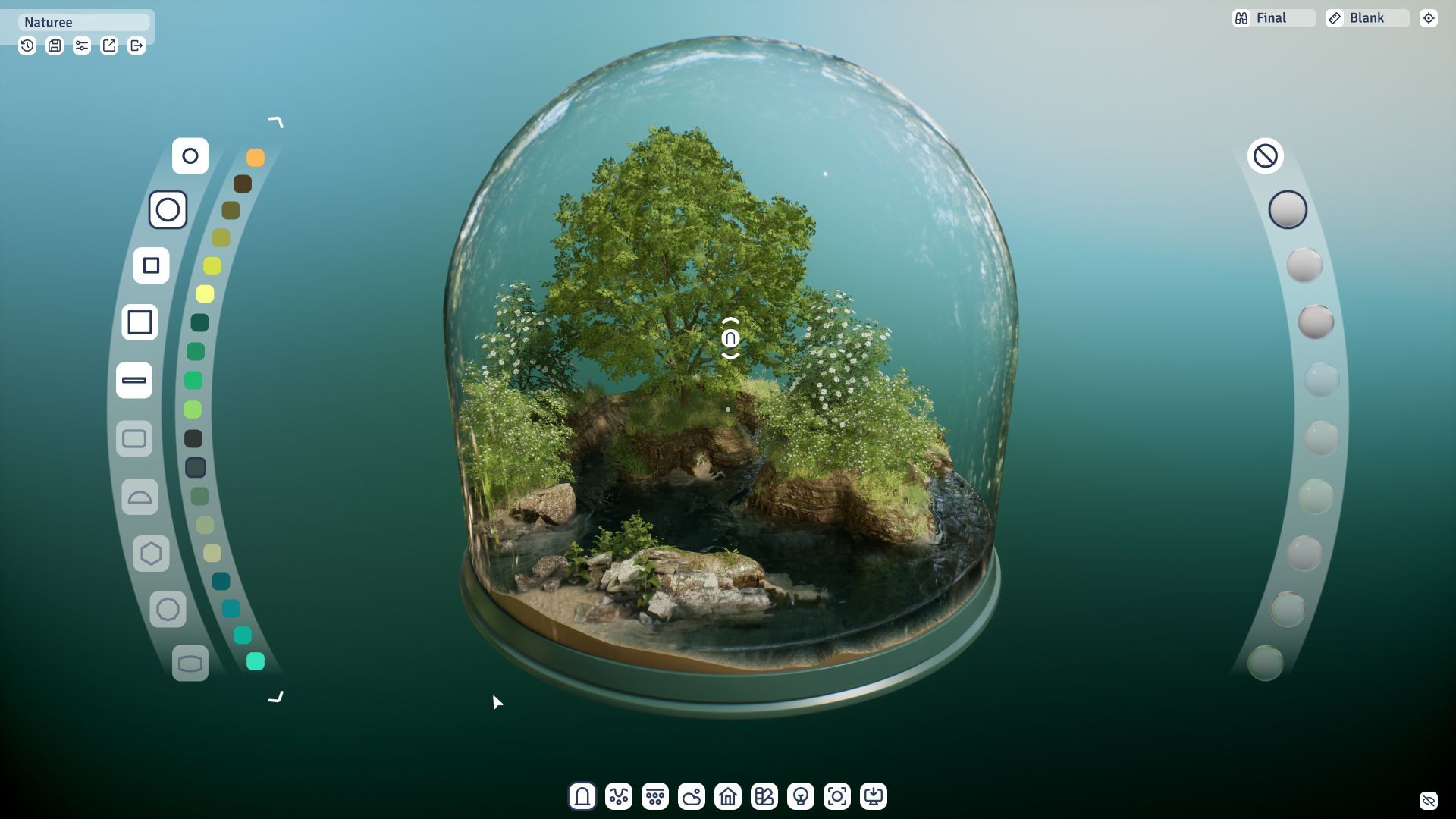Open the Final view dropdown
This screenshot has width=1456, height=819.
(x=1274, y=18)
